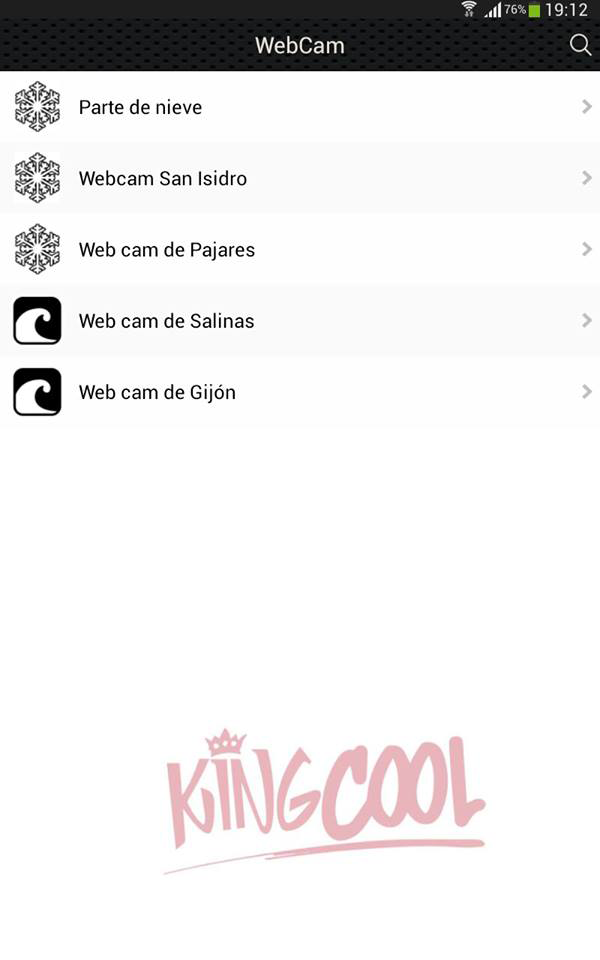
Task: Open Webcam San Isidro
Action: [x=300, y=178]
